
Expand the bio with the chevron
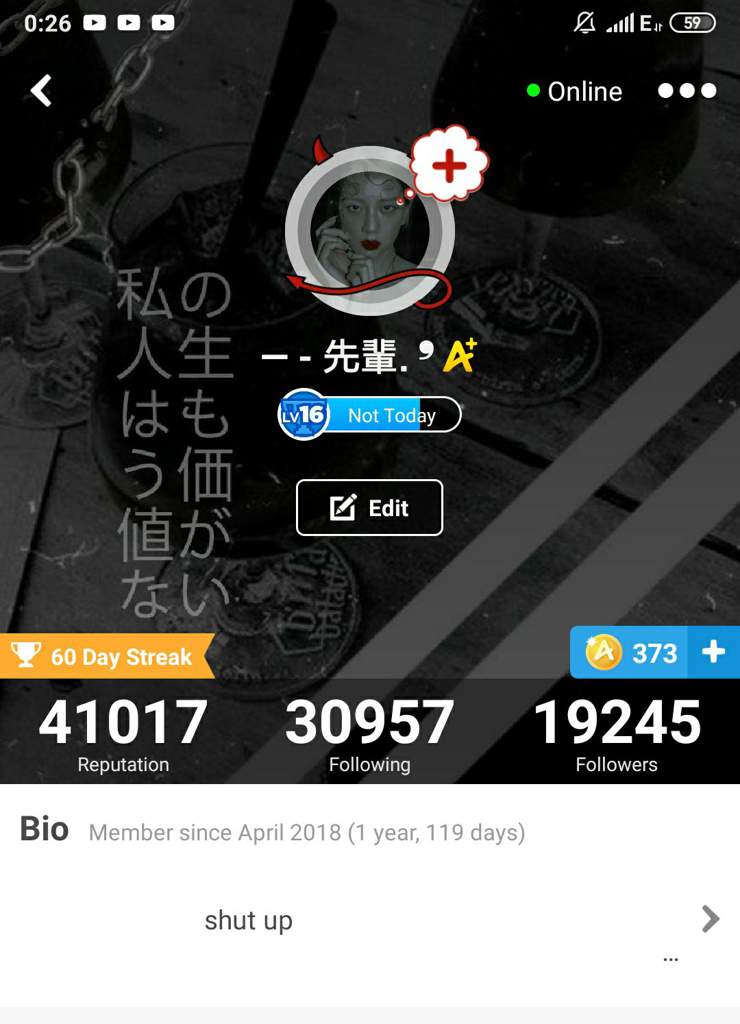(710, 919)
